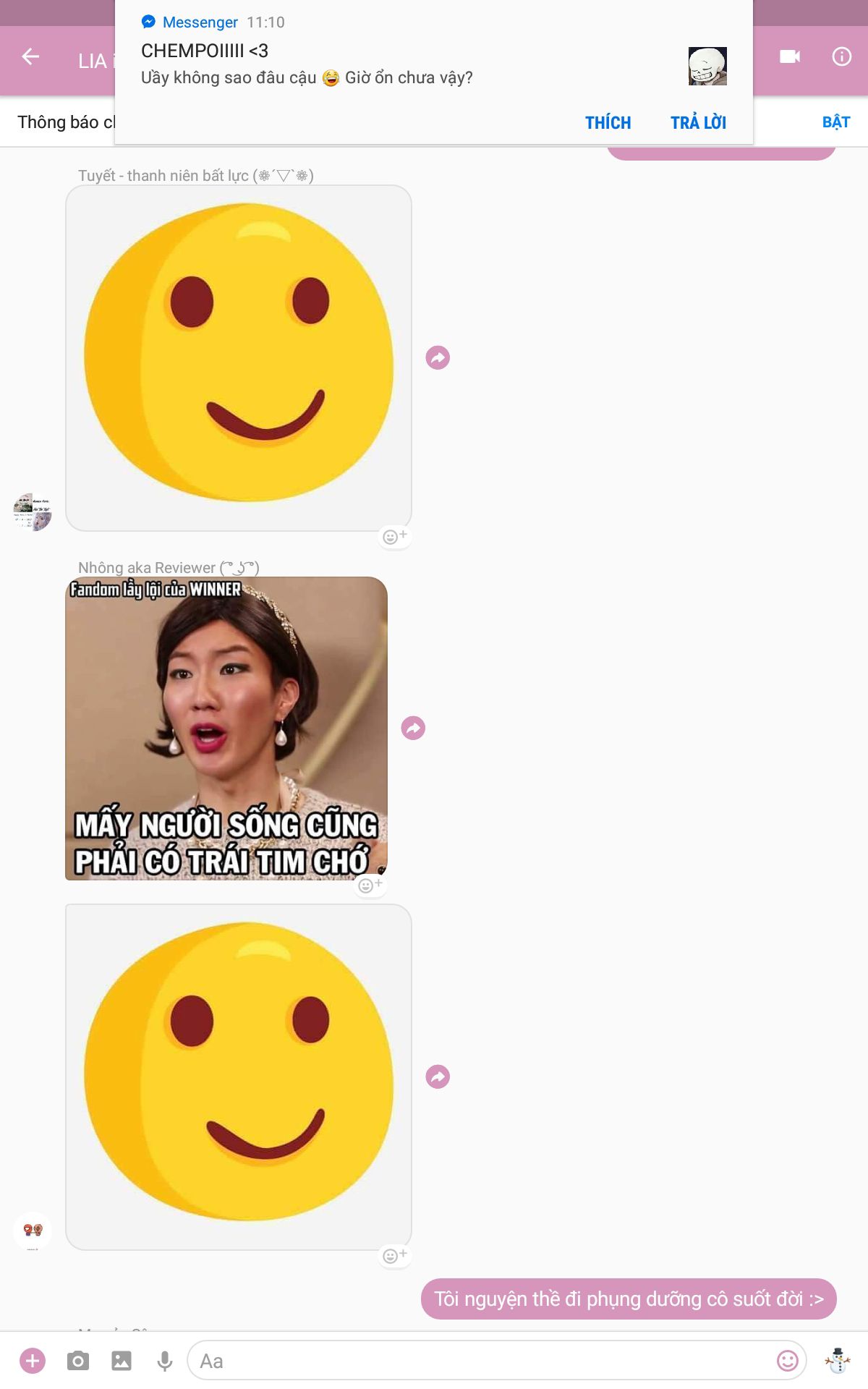Viewport: 868px width, 1389px height.
Task: Forward Tuyết's smiley sticker
Action: [x=438, y=357]
